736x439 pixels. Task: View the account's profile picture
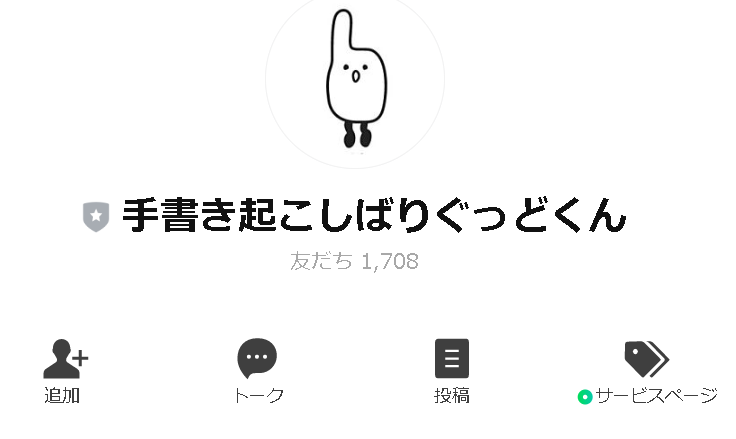tap(354, 80)
